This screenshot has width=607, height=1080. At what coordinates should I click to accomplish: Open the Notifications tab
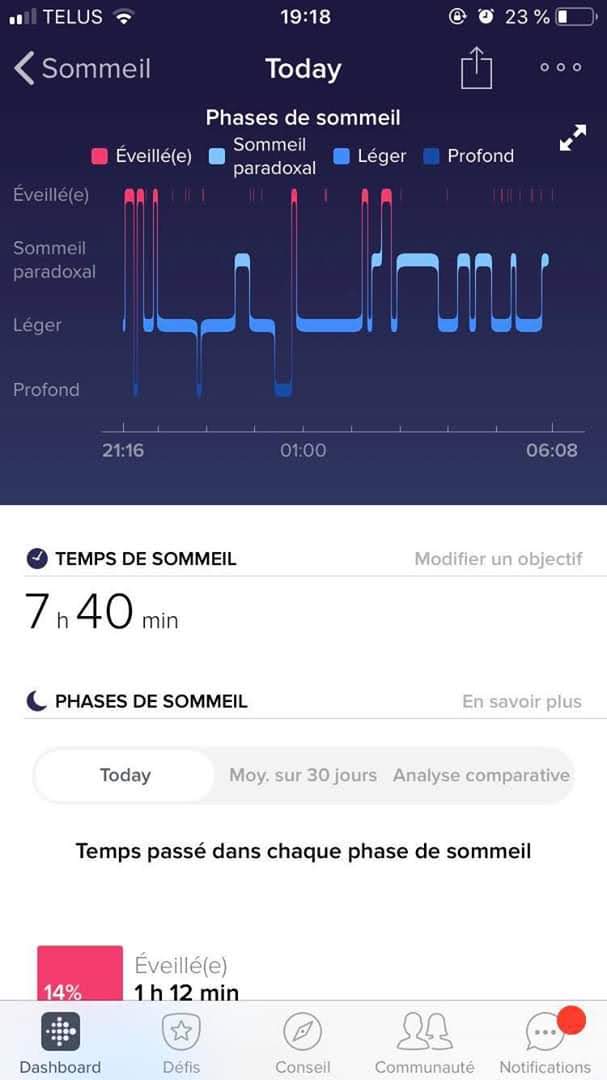tap(545, 1042)
